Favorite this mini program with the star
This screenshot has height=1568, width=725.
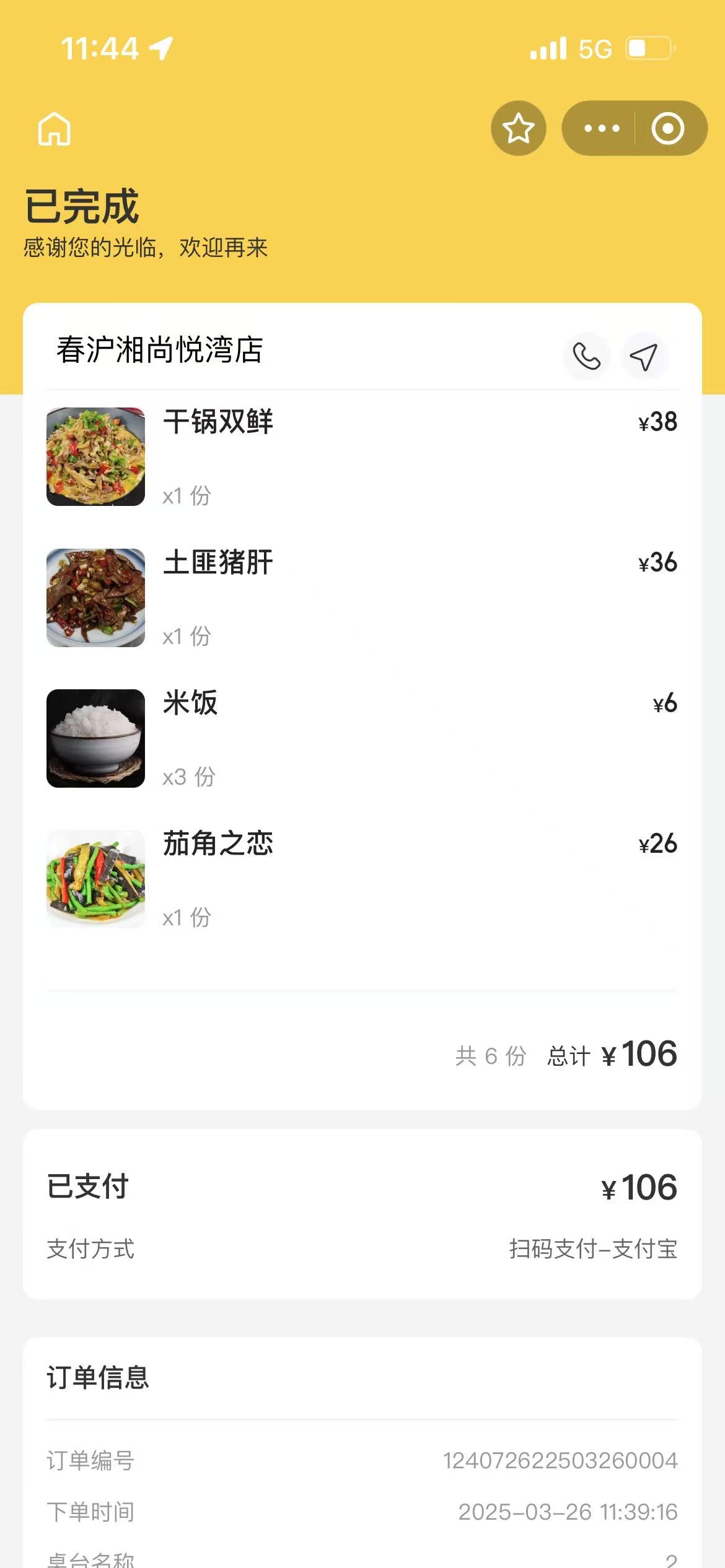pos(518,128)
